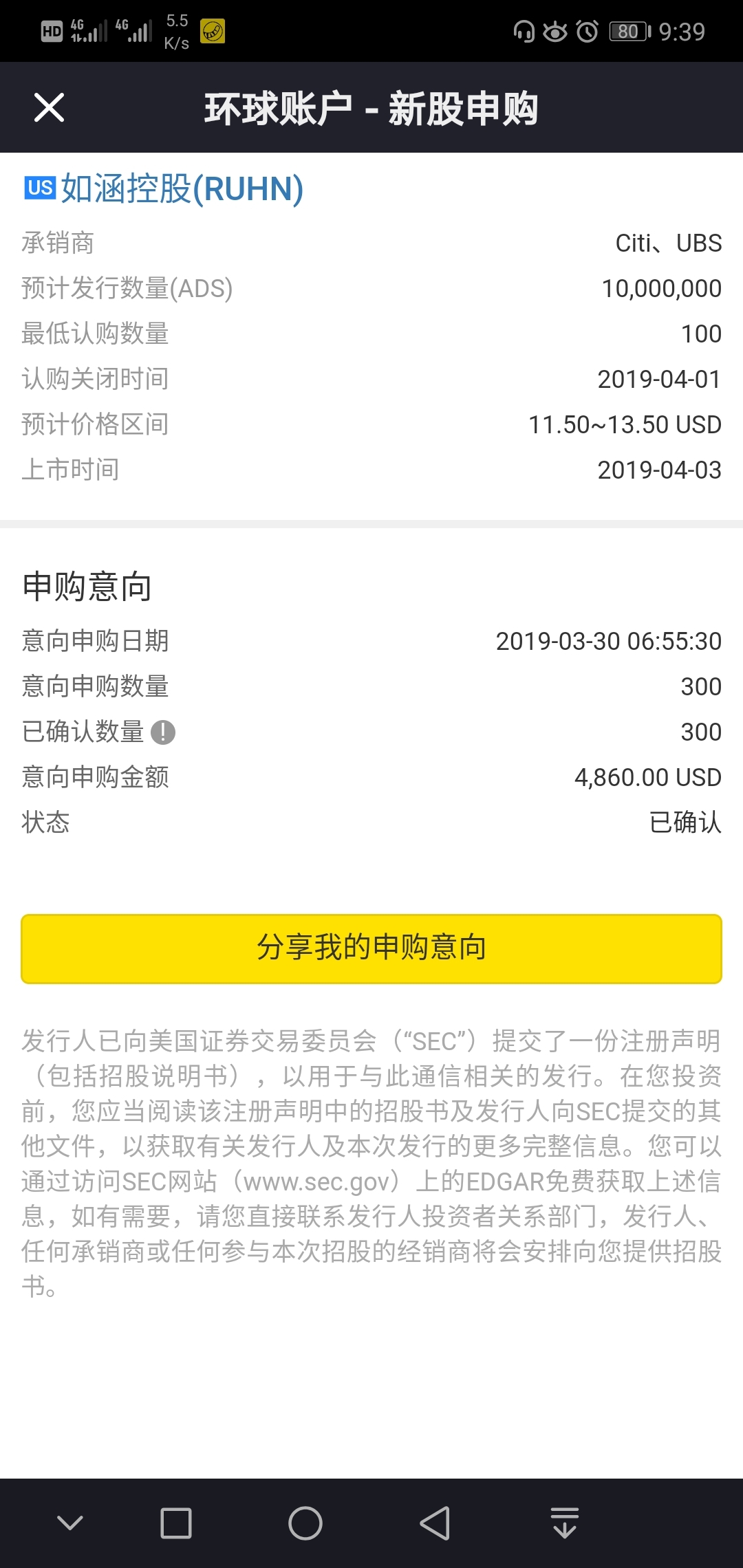This screenshot has width=743, height=1568.
Task: Open recent apps with the square button
Action: pyautogui.click(x=175, y=1523)
